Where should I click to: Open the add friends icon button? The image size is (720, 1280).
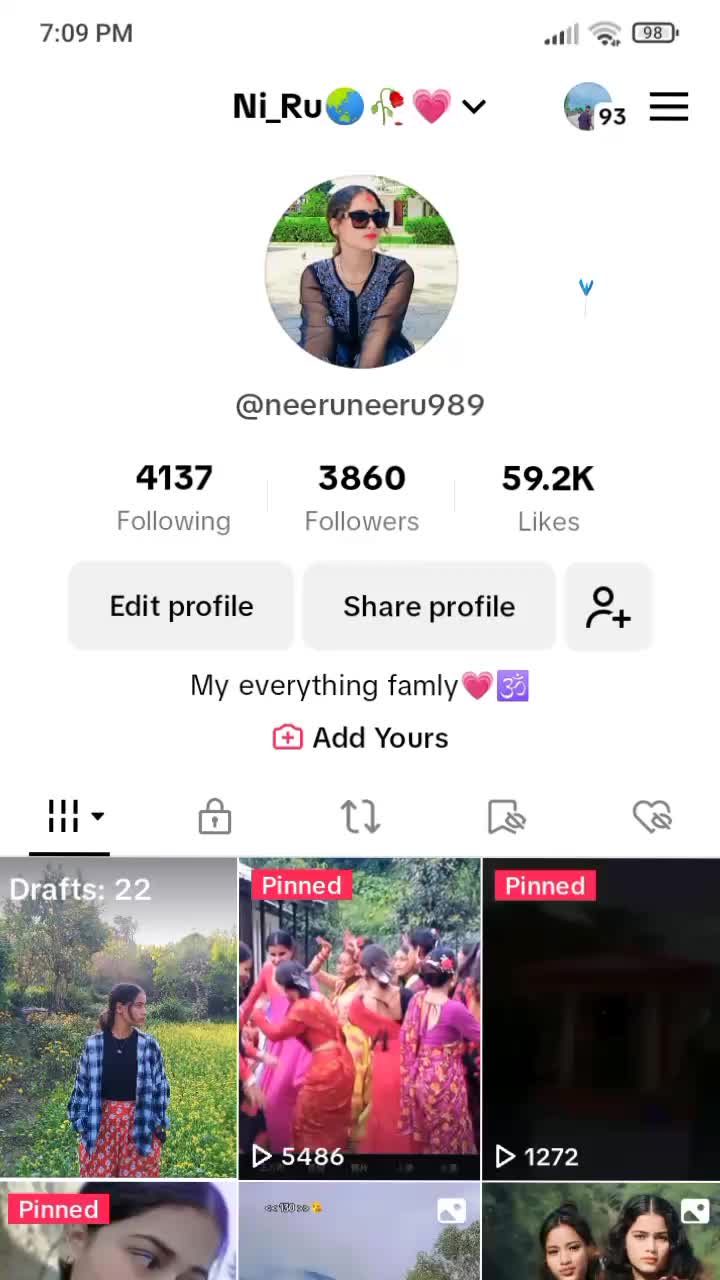point(608,606)
